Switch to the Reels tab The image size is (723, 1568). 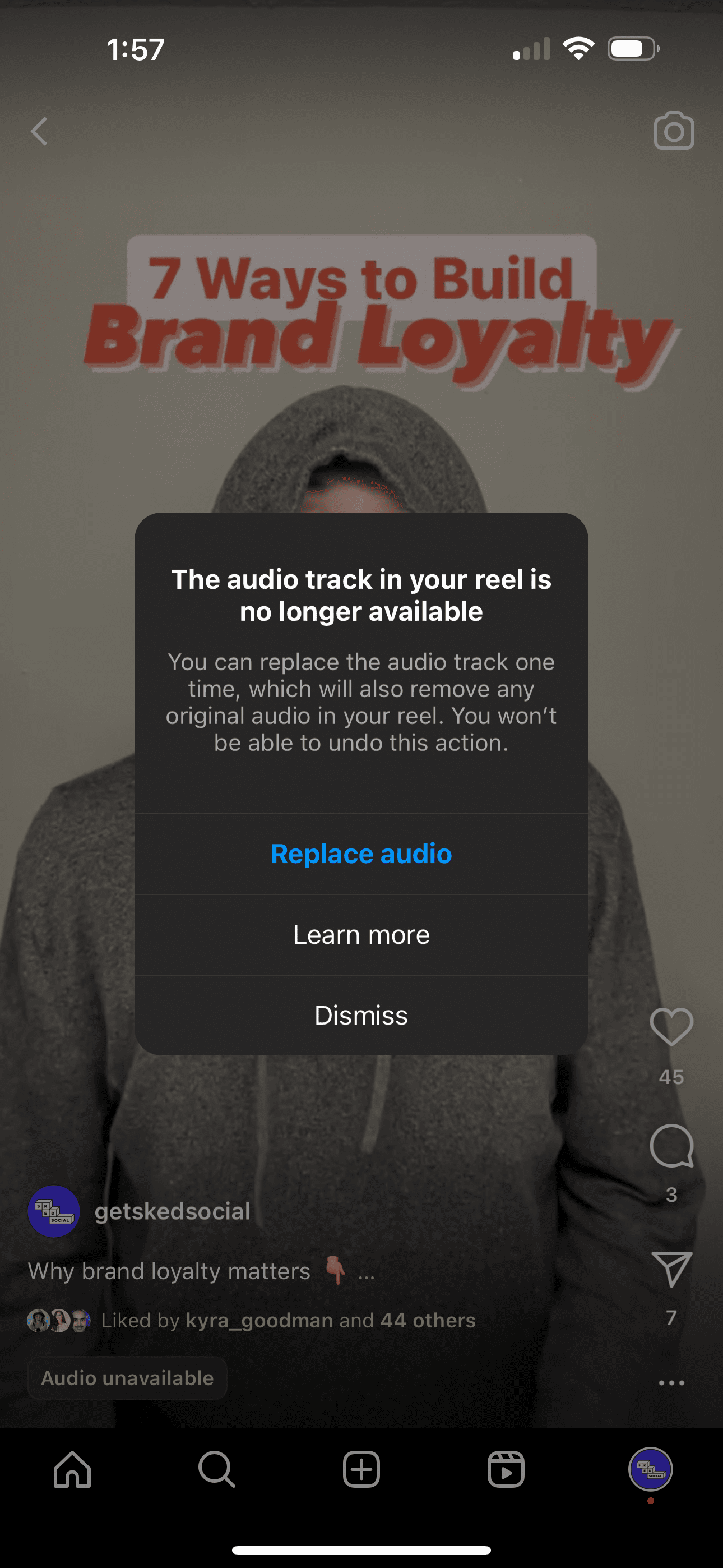(506, 1469)
